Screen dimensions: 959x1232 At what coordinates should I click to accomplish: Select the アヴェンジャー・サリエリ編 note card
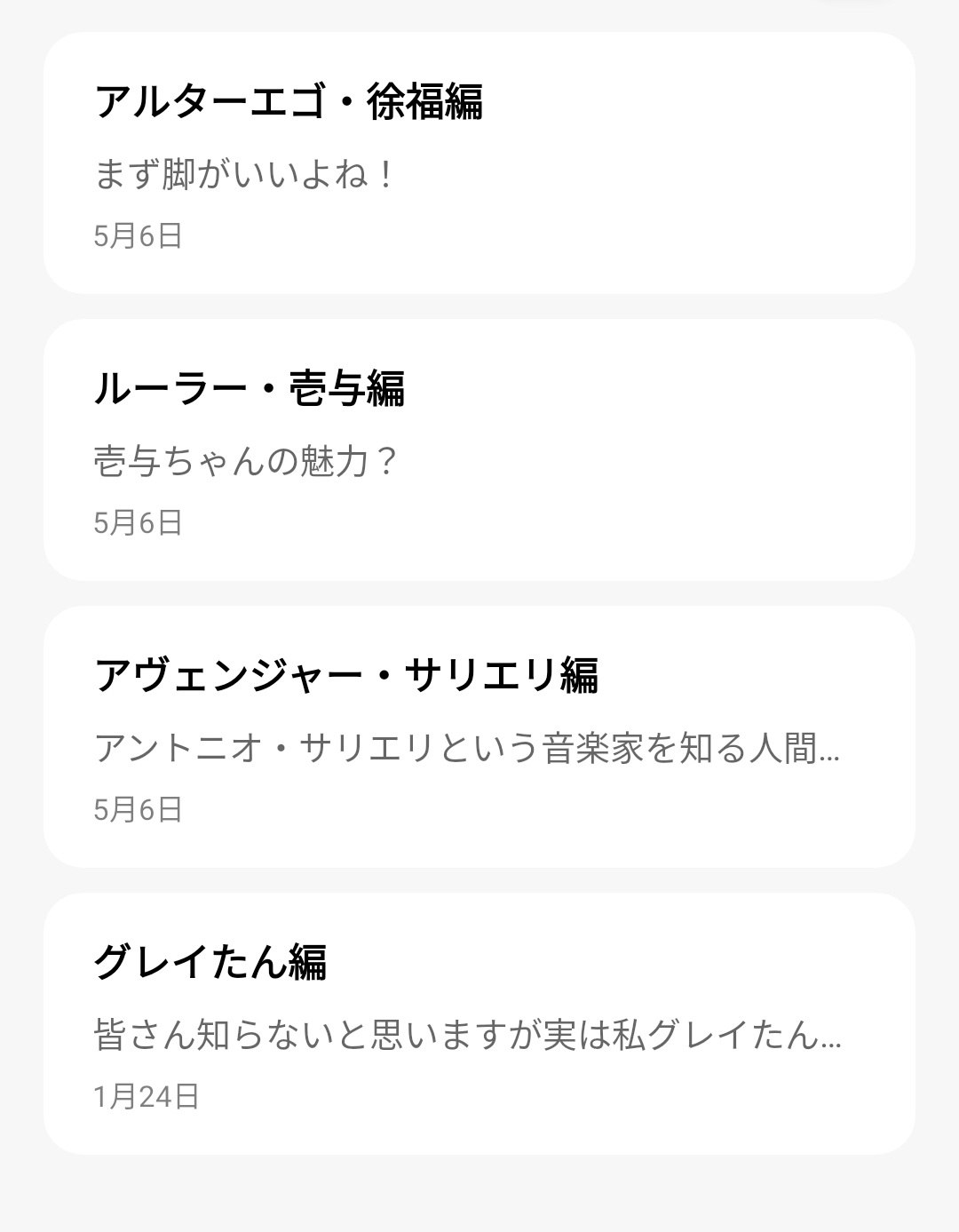point(479,737)
